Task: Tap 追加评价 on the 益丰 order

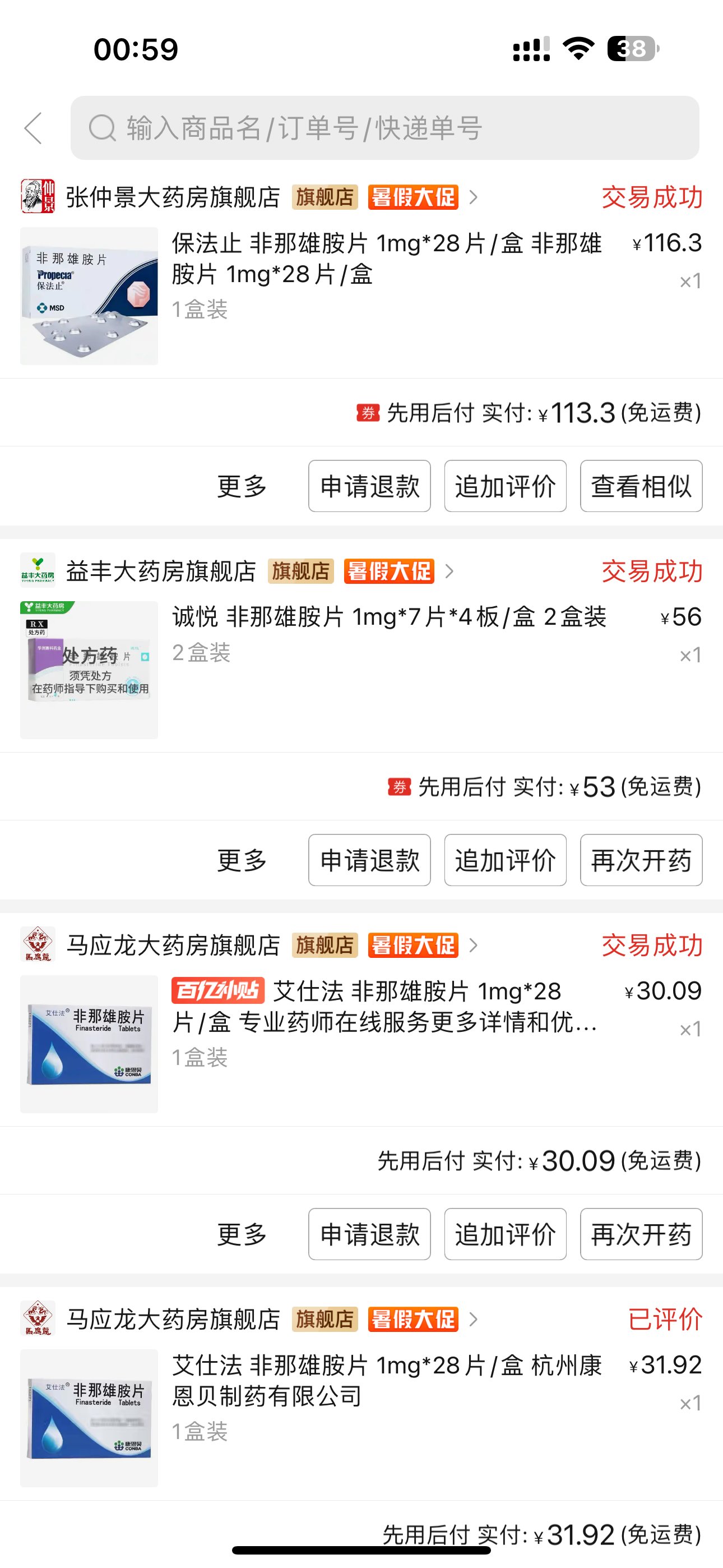Action: pyautogui.click(x=505, y=860)
